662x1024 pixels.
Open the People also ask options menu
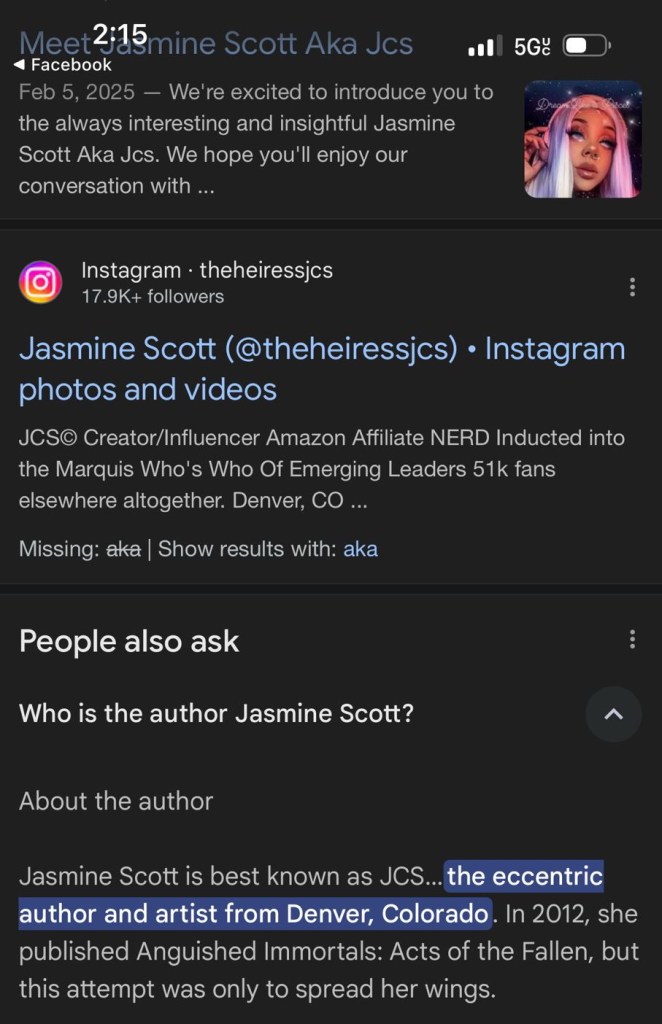pyautogui.click(x=632, y=640)
